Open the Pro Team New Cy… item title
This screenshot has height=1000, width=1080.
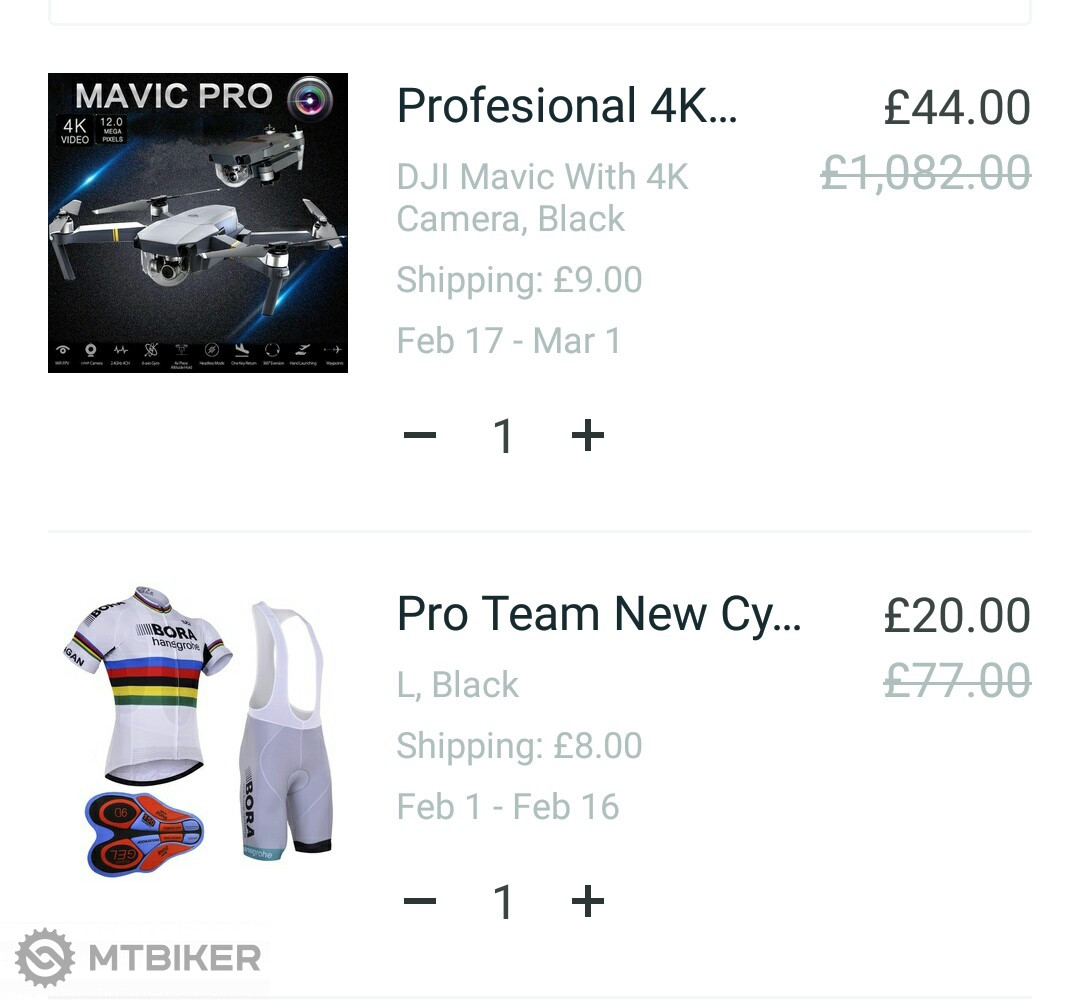point(599,614)
